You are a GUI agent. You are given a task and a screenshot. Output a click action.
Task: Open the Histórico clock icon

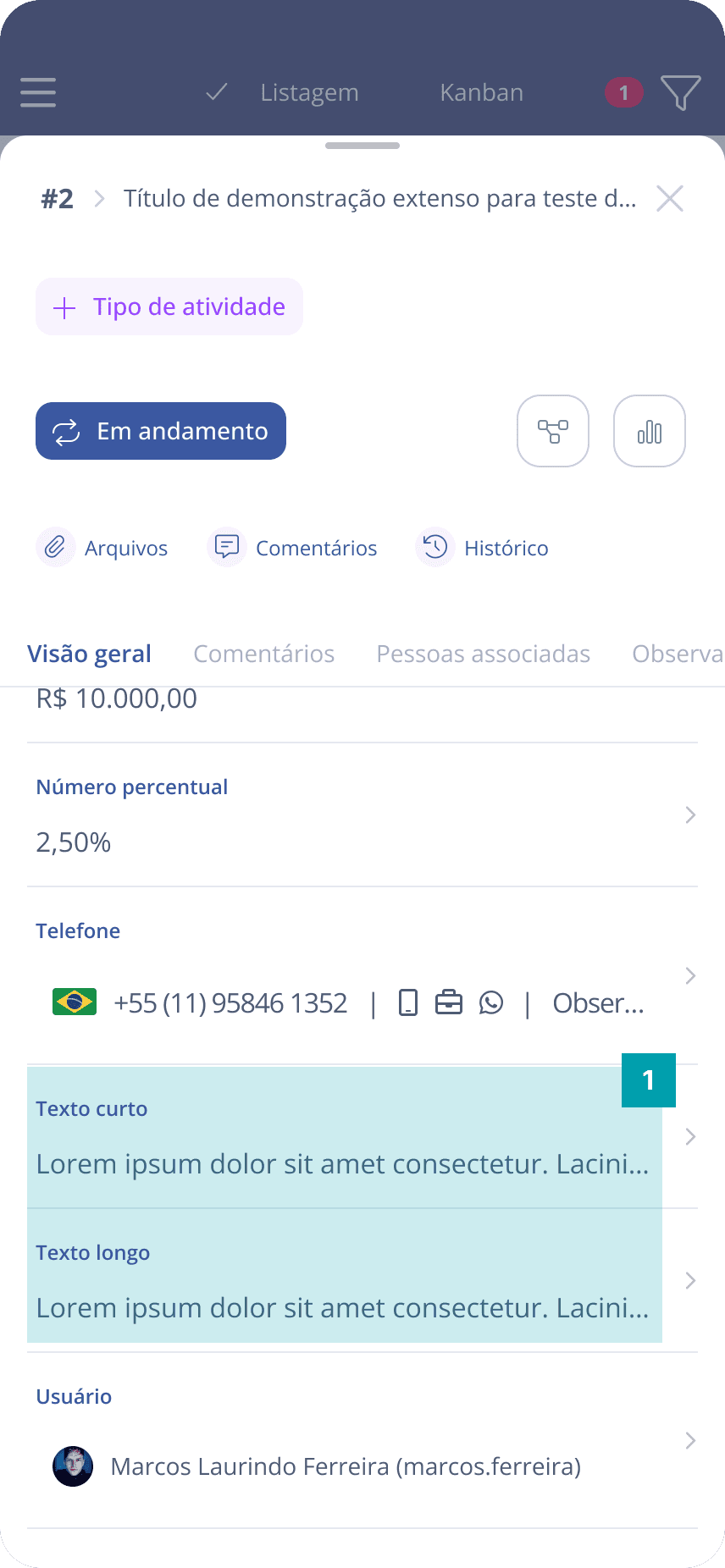(x=434, y=547)
